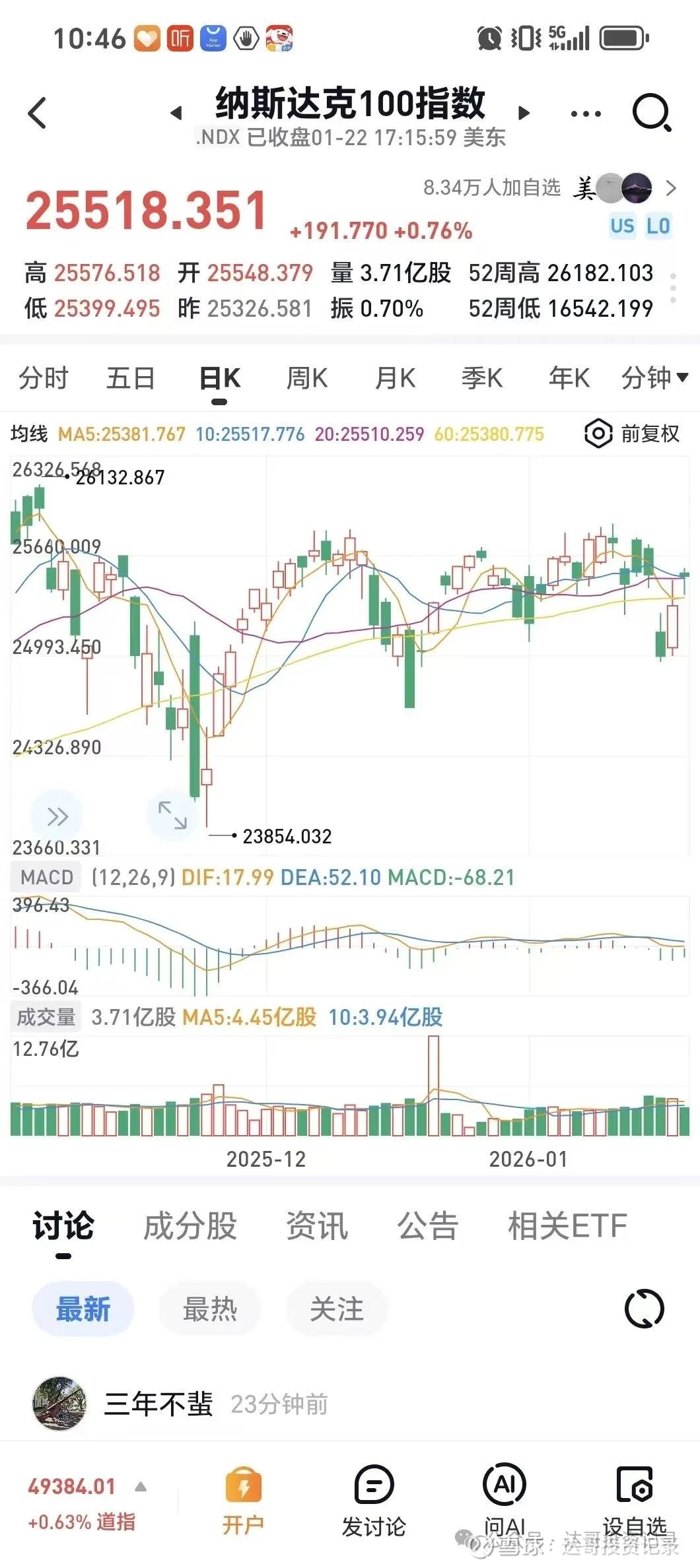Open the three-dot overflow menu
The height and width of the screenshot is (1568, 700).
click(x=586, y=114)
